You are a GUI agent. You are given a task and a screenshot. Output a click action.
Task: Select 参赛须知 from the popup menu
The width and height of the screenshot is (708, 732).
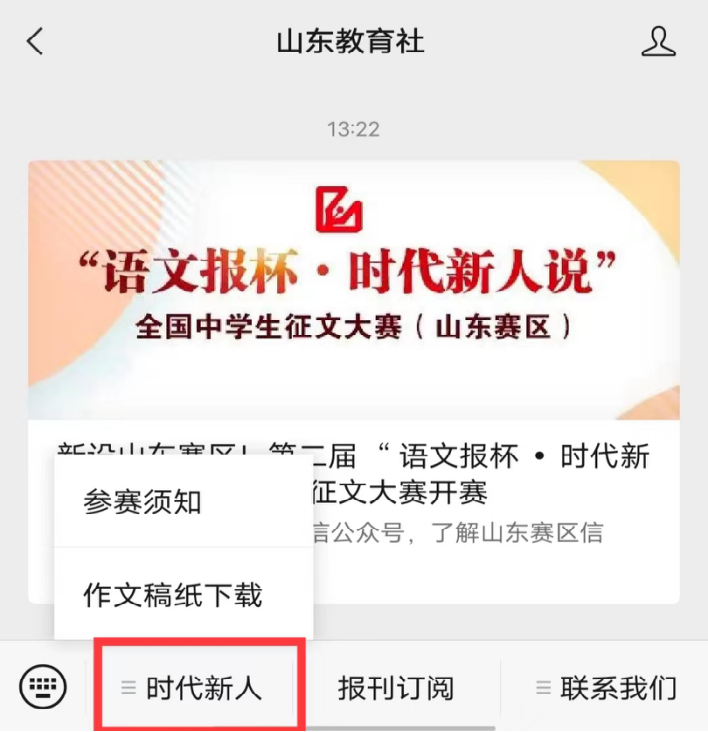(x=143, y=502)
